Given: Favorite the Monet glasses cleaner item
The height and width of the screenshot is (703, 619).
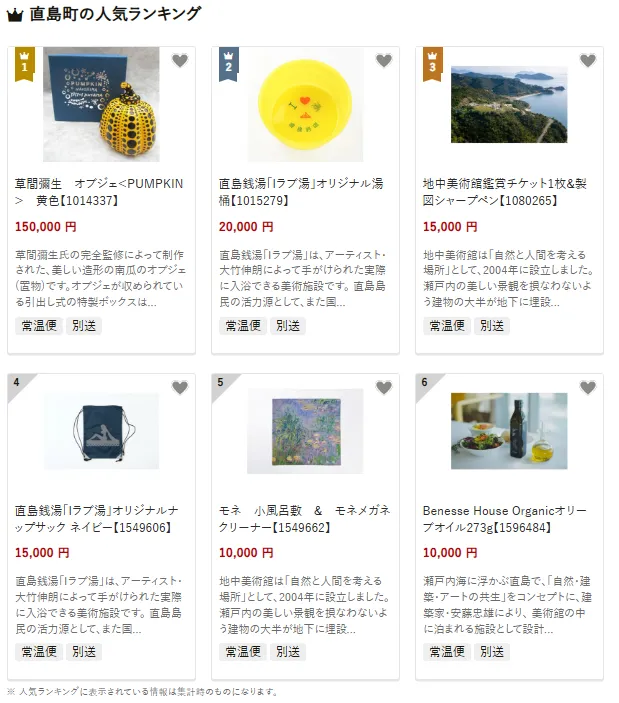Looking at the screenshot, I should pos(384,388).
